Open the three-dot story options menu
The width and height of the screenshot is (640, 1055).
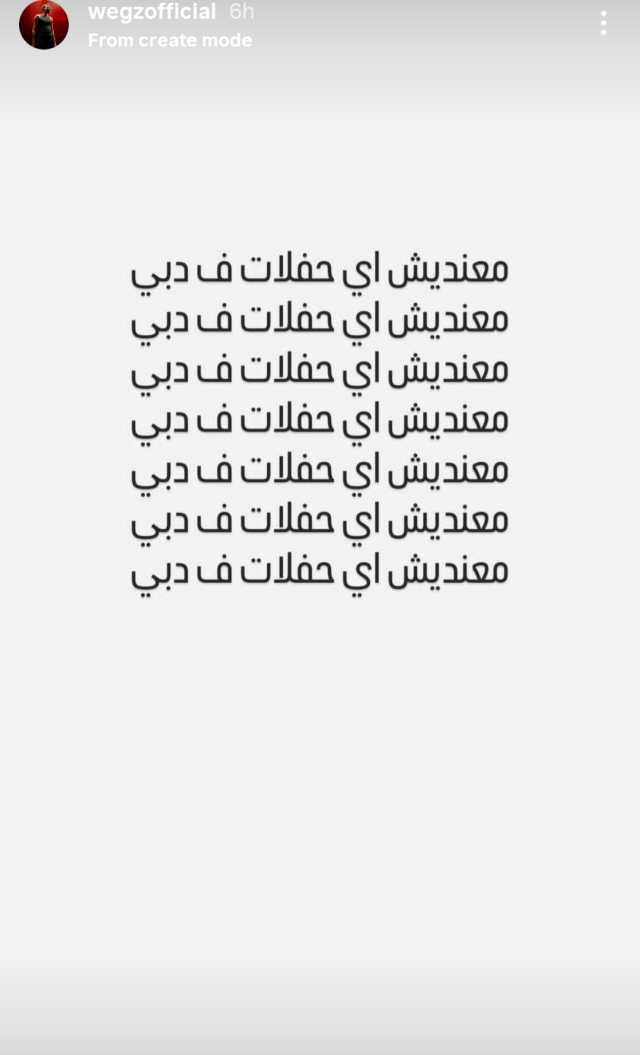(x=604, y=24)
